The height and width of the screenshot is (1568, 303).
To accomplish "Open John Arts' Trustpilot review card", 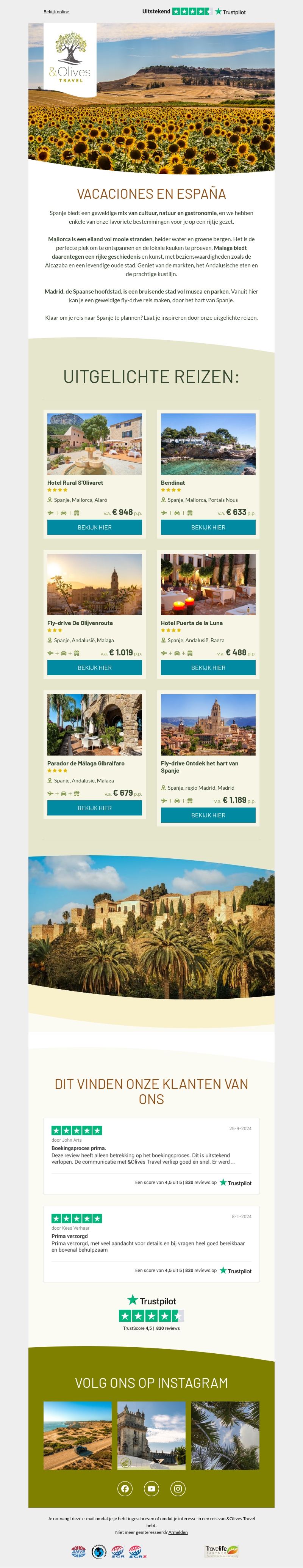I will 151,1156.
